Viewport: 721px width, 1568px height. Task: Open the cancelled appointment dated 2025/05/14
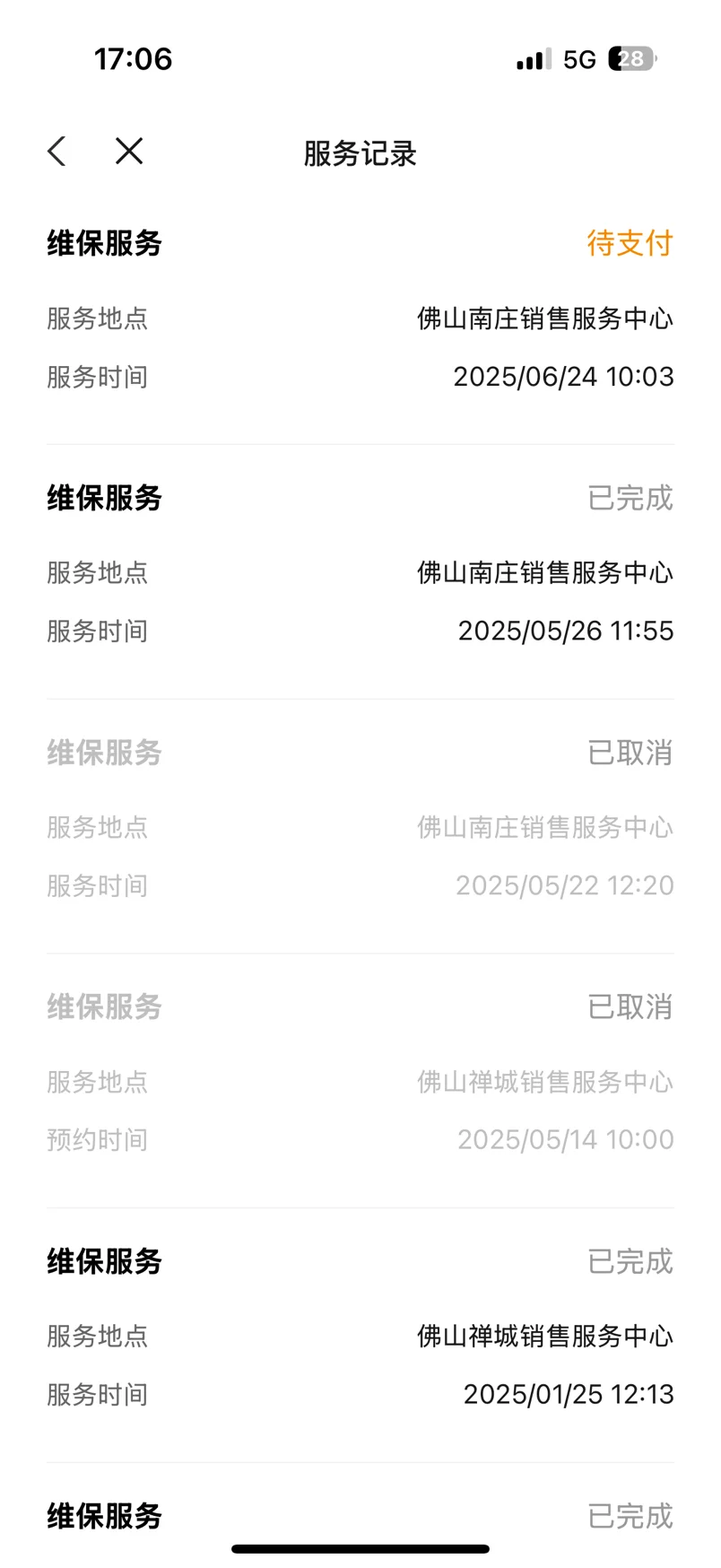(360, 1081)
